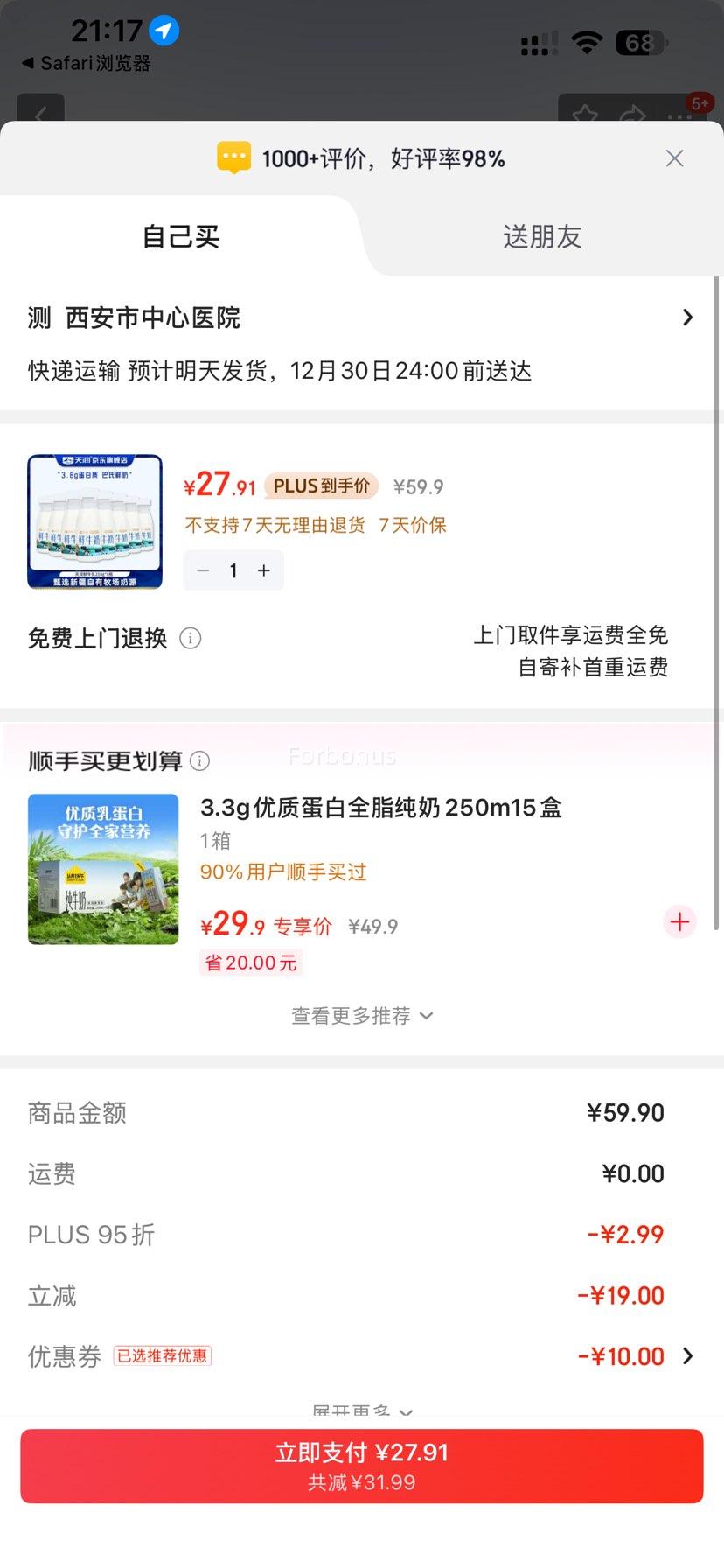
Task: Expand the 展开更多 price details
Action: [x=362, y=1409]
